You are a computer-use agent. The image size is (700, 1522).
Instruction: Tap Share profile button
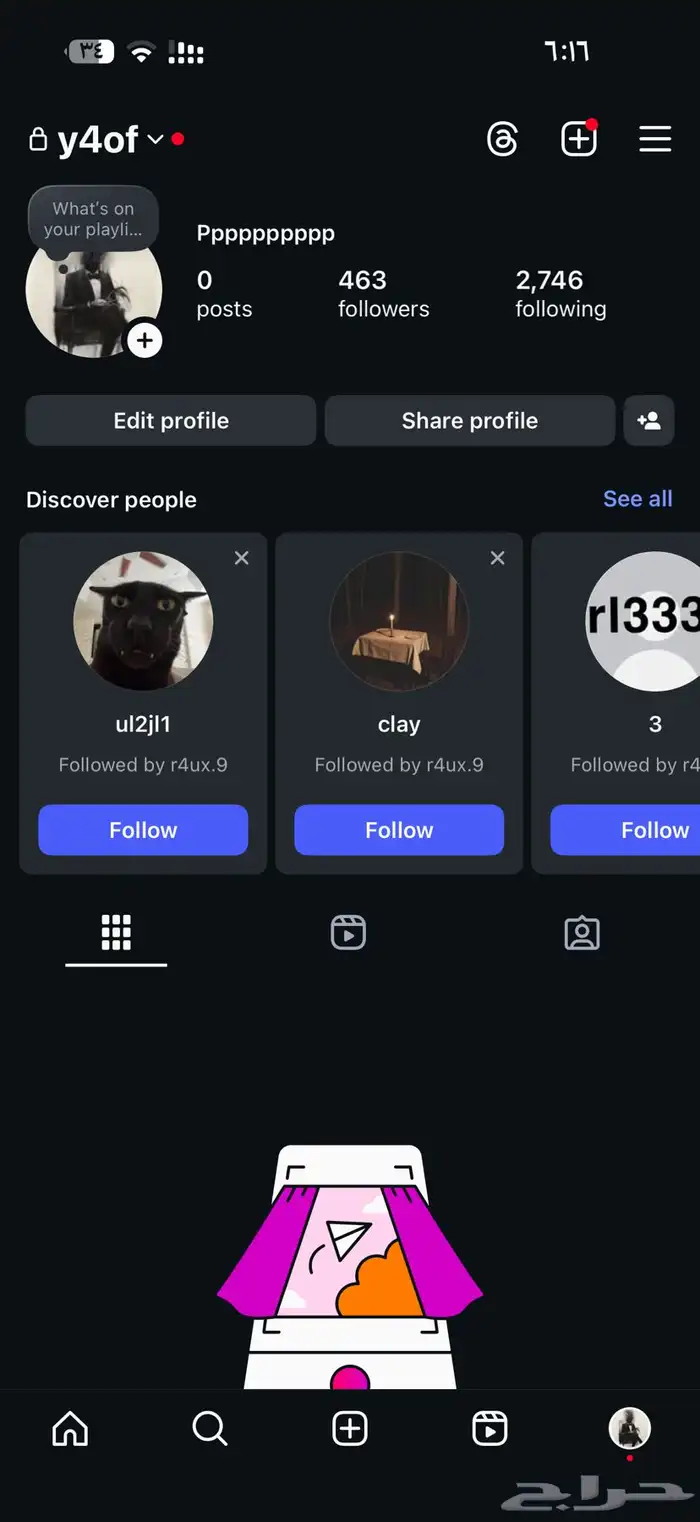[x=469, y=420]
